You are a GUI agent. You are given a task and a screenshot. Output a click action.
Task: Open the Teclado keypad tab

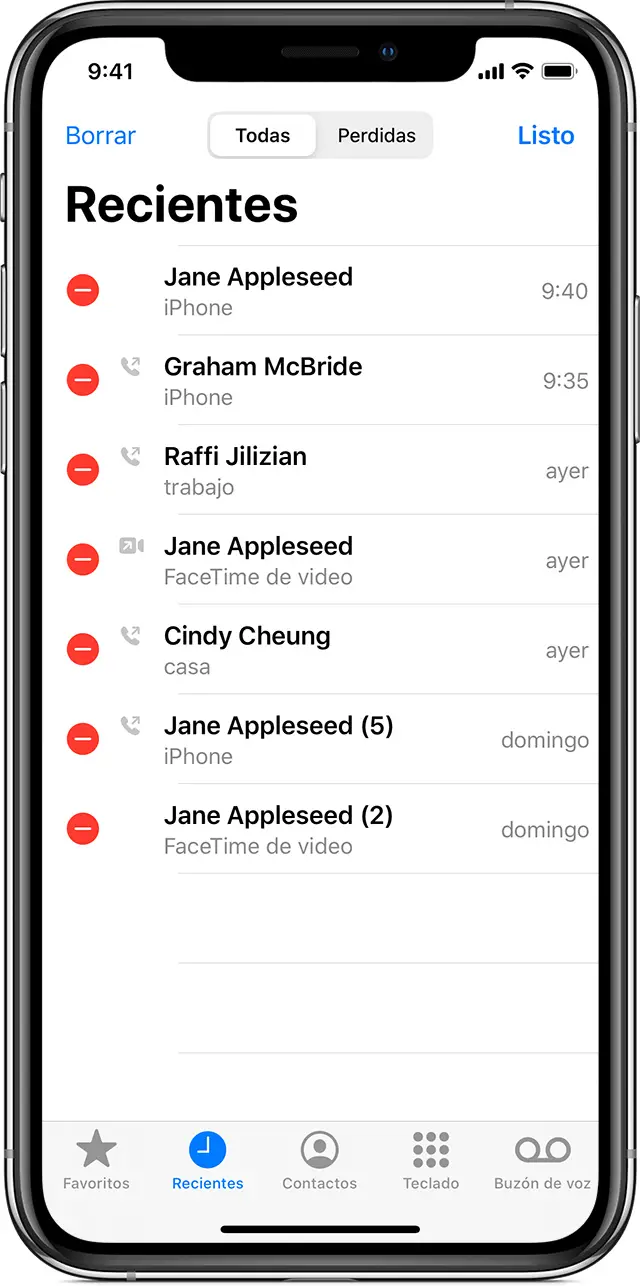pyautogui.click(x=431, y=1161)
